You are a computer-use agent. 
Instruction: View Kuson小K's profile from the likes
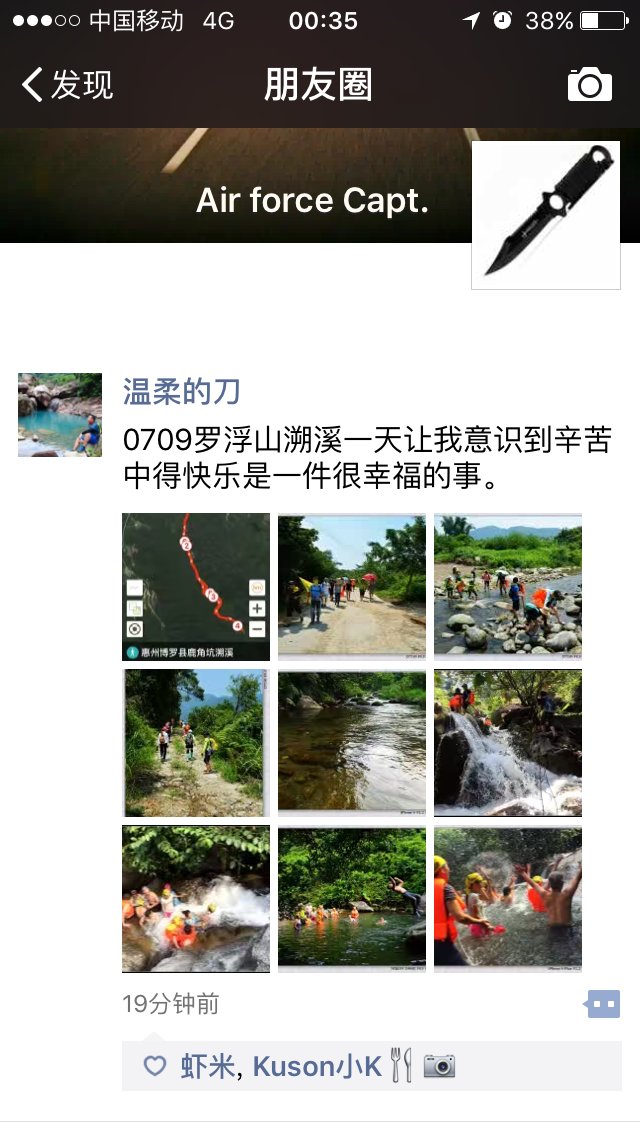coord(317,1066)
